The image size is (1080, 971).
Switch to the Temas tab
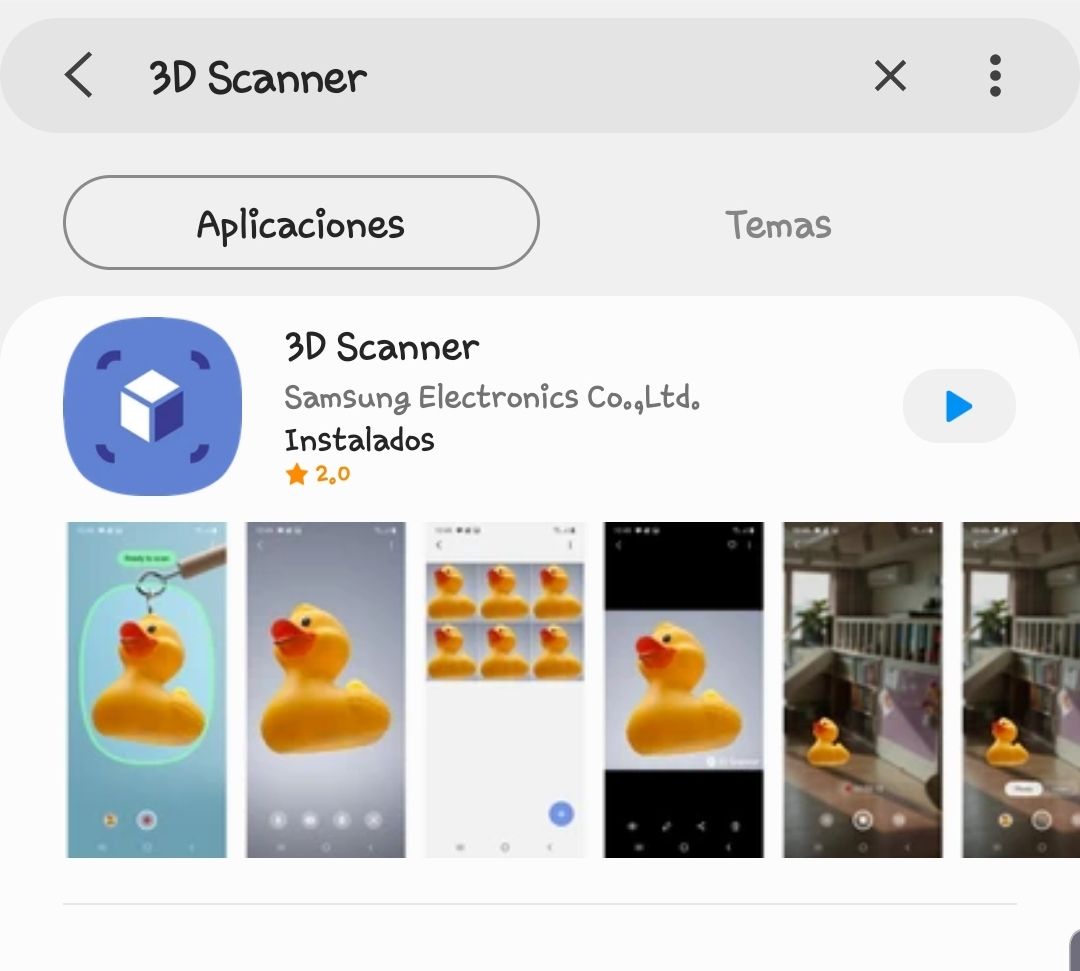pyautogui.click(x=778, y=224)
